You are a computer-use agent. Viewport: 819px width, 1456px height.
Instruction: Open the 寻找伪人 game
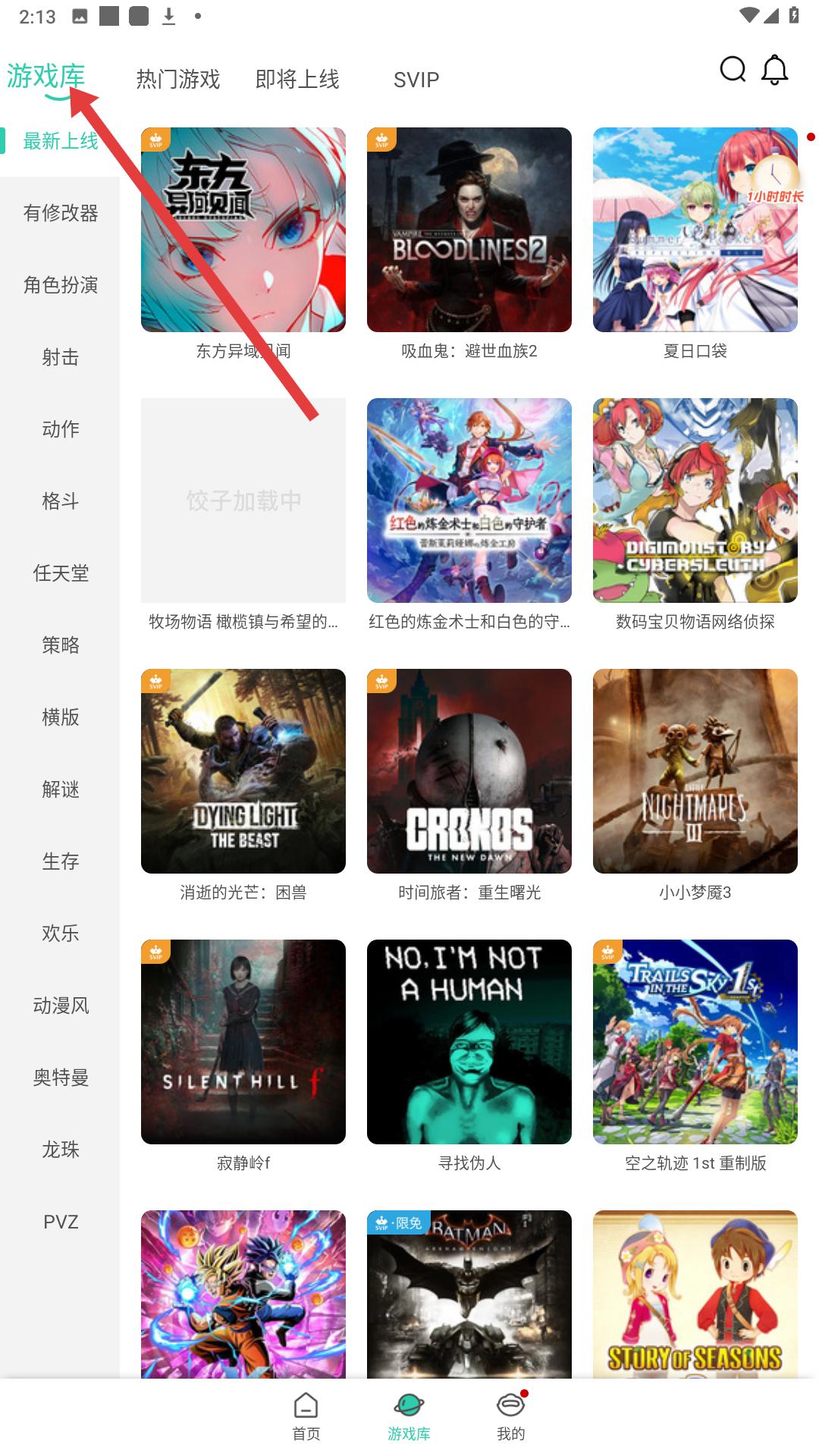[469, 1042]
